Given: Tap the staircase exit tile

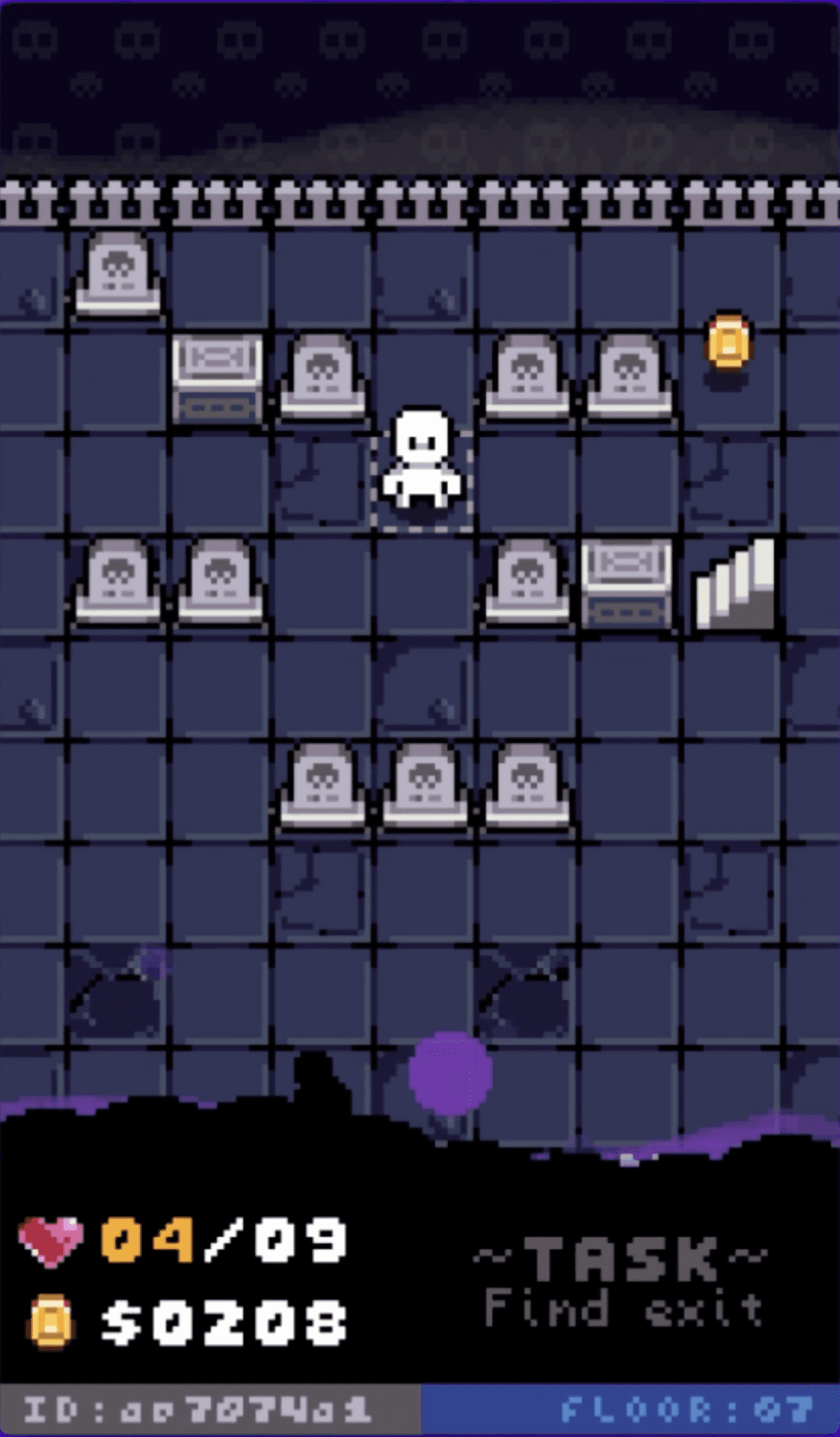Looking at the screenshot, I should point(734,585).
